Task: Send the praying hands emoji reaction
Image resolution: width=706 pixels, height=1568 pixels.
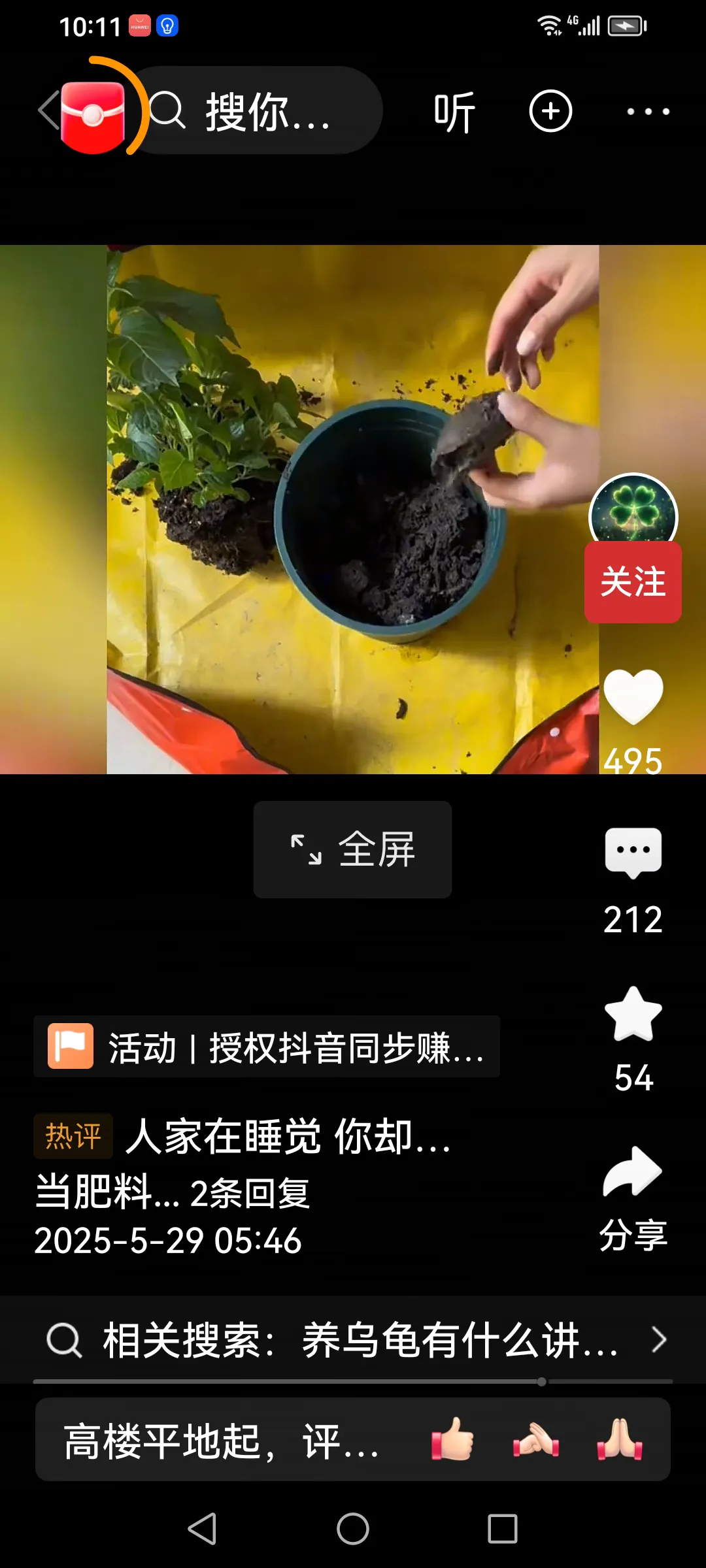Action: (x=620, y=1440)
